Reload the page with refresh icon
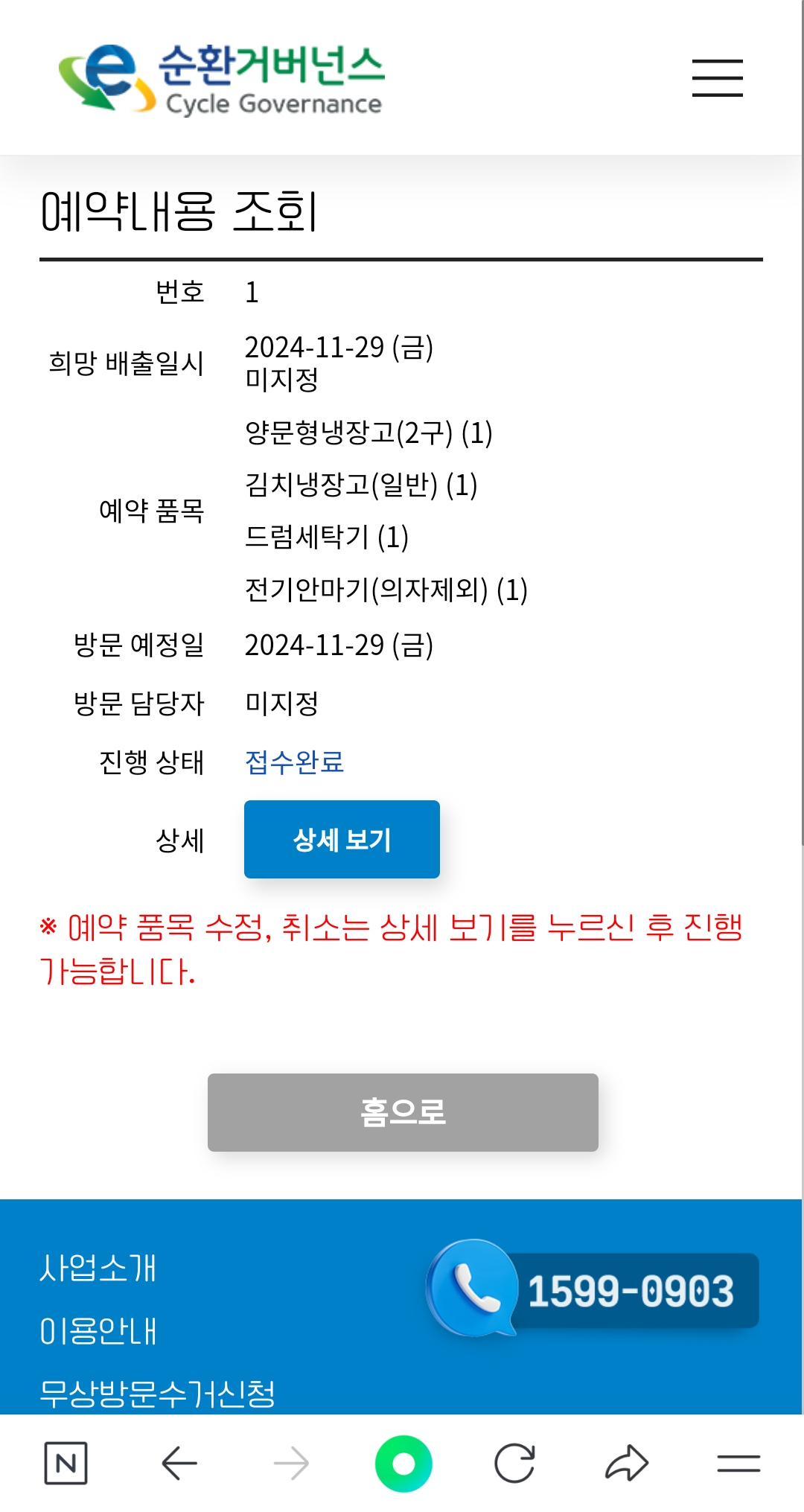Viewport: 804px width, 1512px height. pos(515,1463)
